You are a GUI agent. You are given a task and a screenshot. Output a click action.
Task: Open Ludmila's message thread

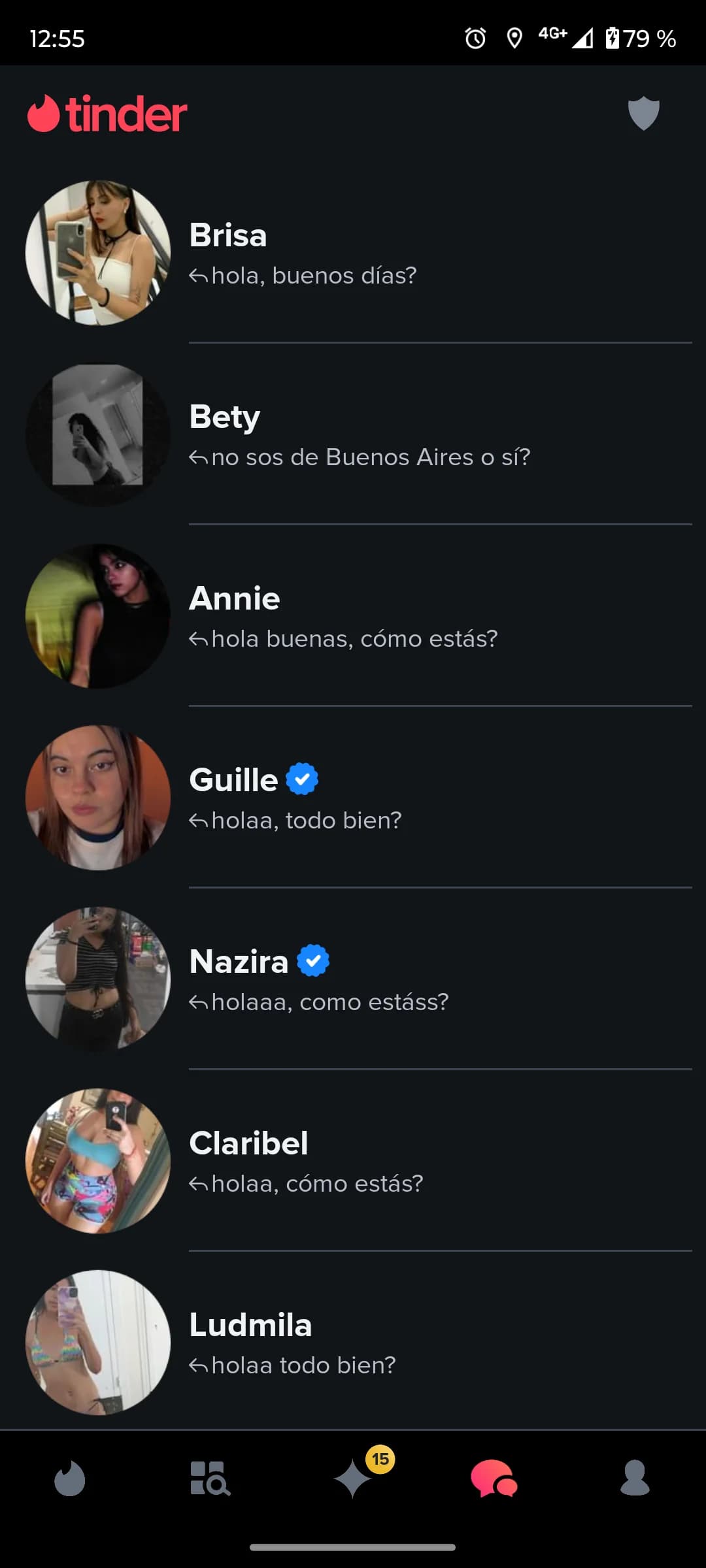[x=353, y=1343]
